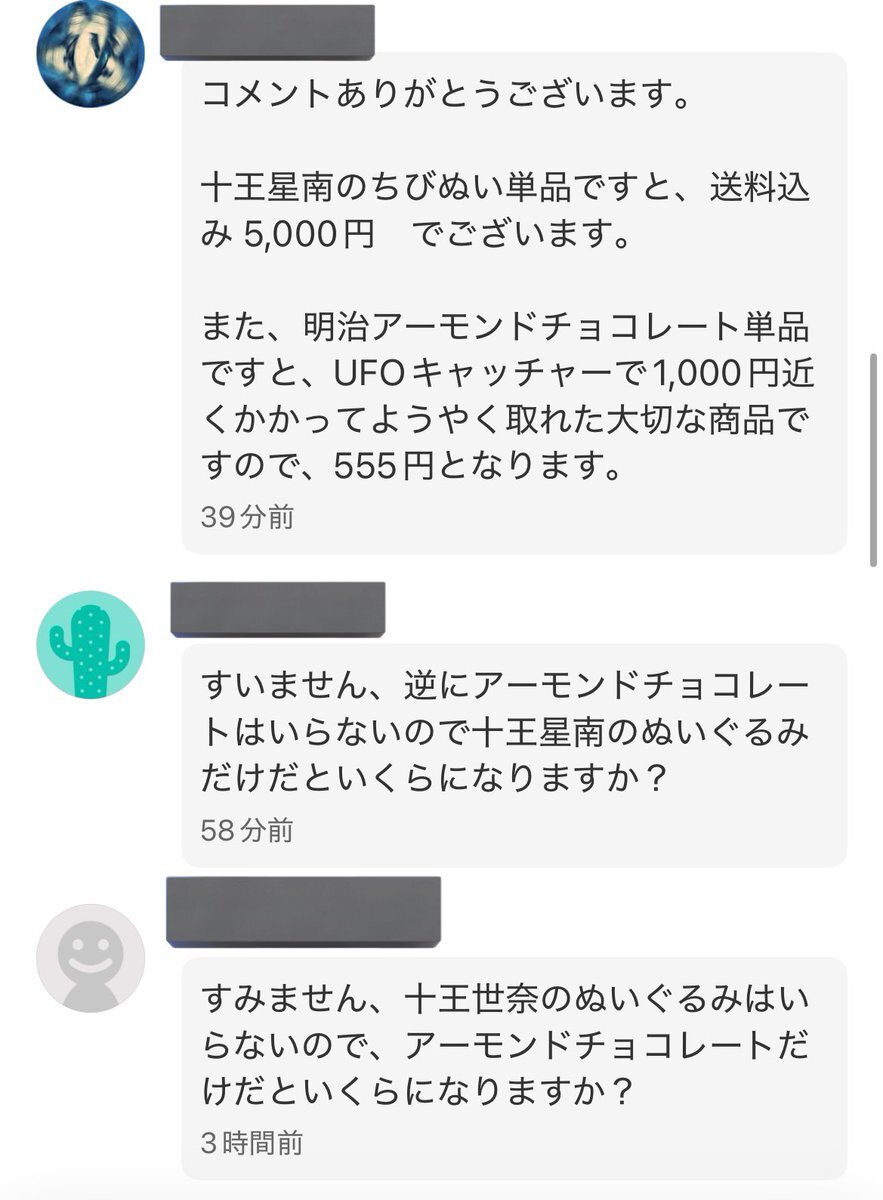Viewport: 883px width, 1200px height.
Task: Open the seller's profile via the blue swirl avatar
Action: tap(90, 53)
